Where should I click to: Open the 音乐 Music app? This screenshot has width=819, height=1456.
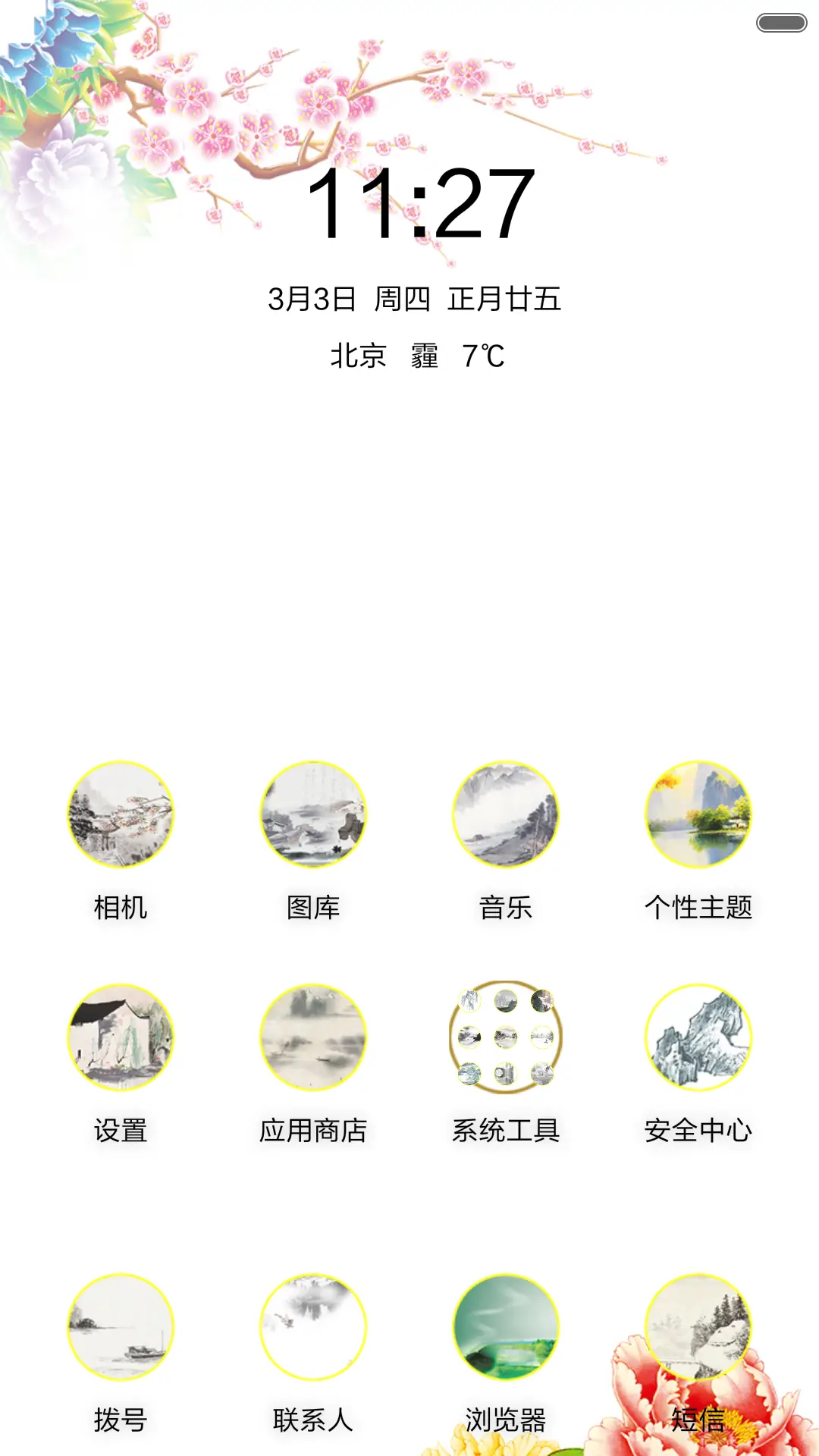click(x=506, y=816)
